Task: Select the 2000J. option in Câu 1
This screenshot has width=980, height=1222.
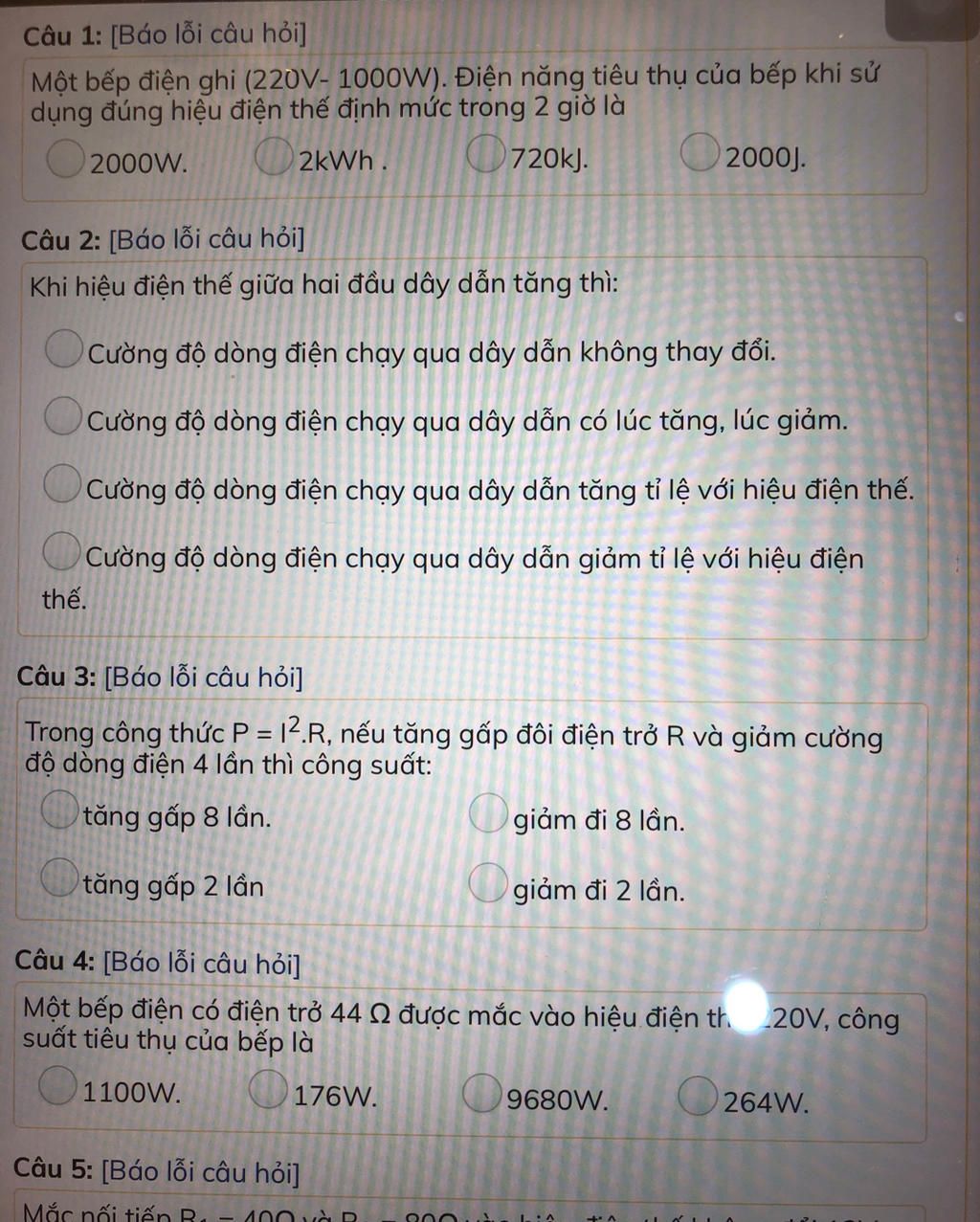Action: click(702, 153)
